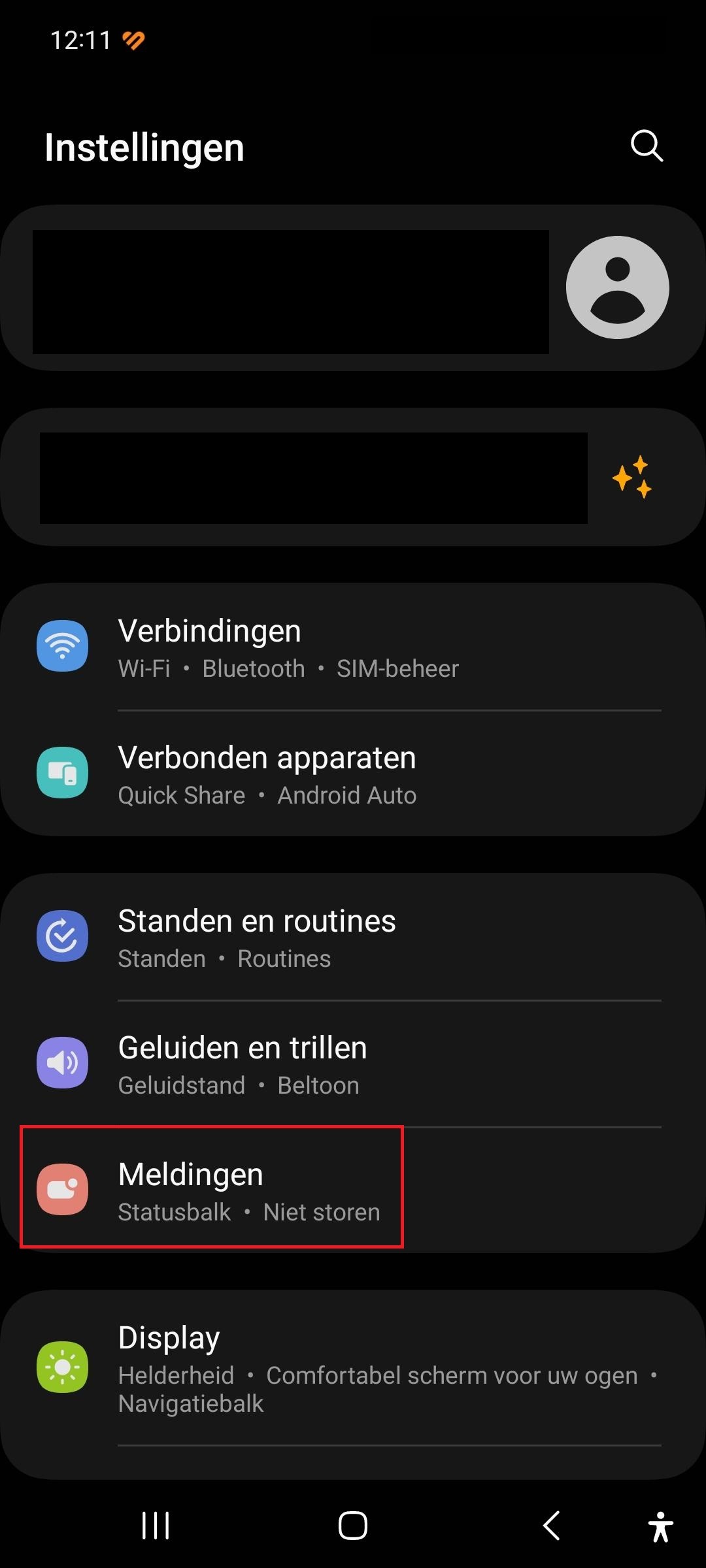
Task: Open Verbonden apparaten settings
Action: [353, 774]
